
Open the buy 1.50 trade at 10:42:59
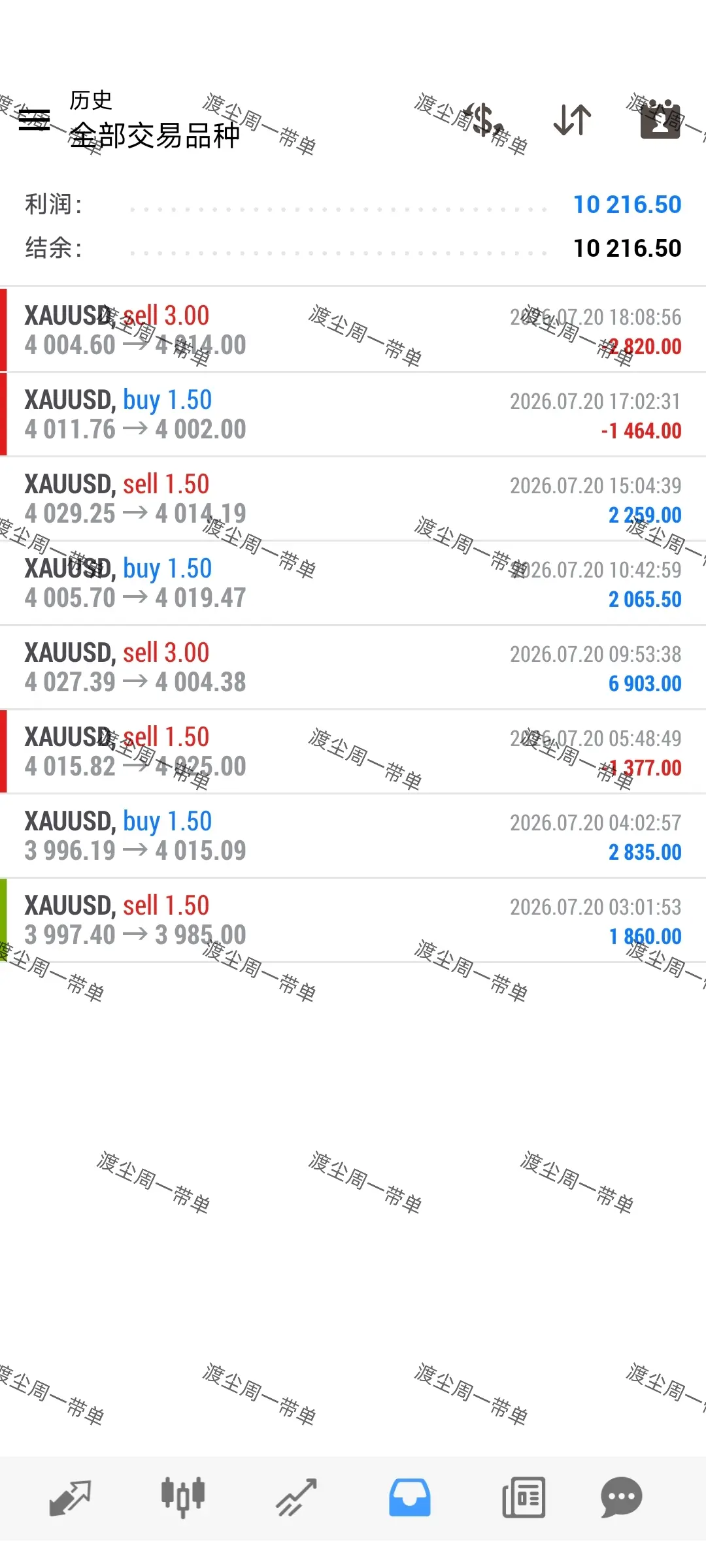(x=353, y=583)
